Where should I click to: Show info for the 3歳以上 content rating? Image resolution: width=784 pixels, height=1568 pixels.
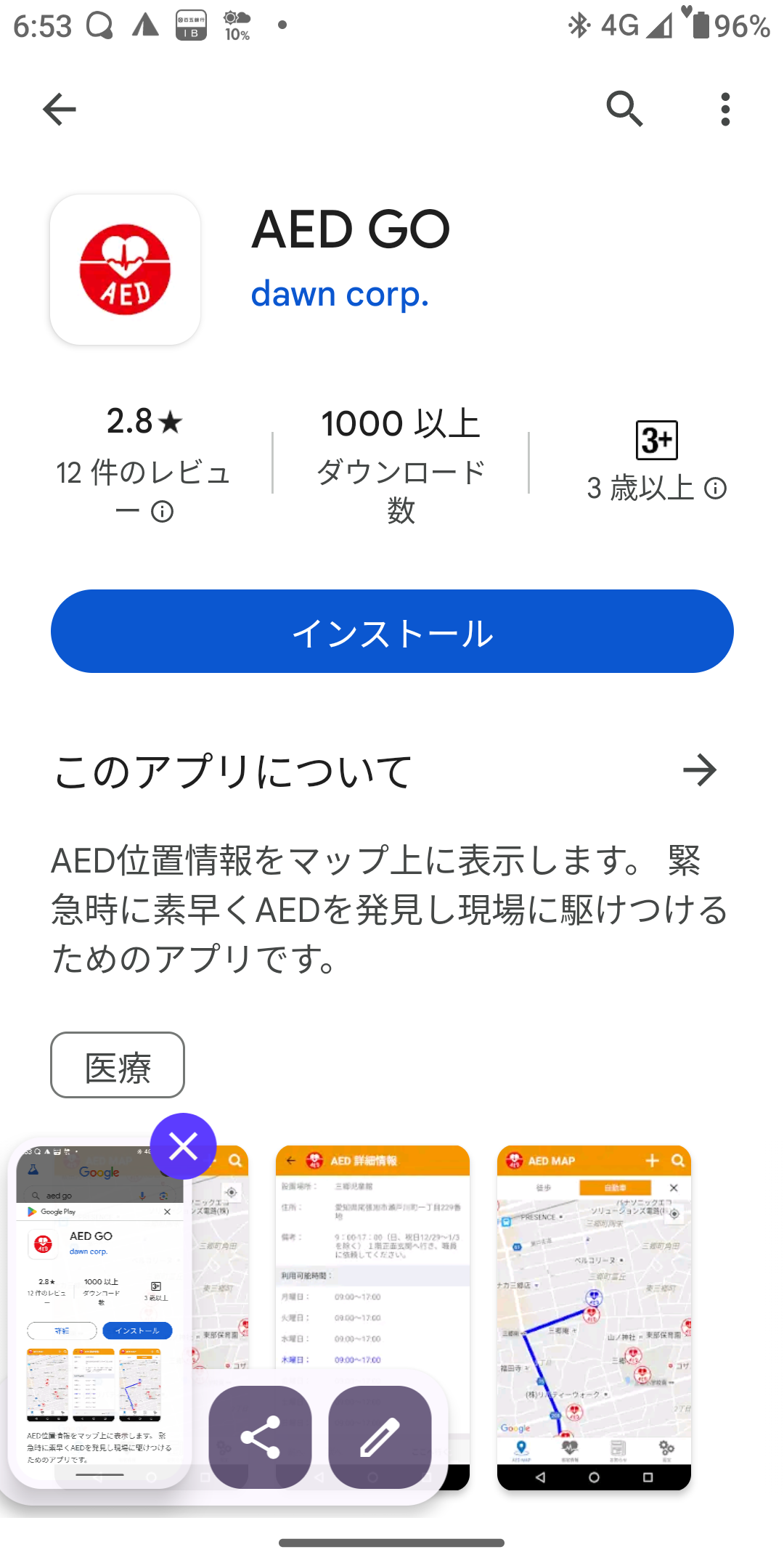point(716,489)
